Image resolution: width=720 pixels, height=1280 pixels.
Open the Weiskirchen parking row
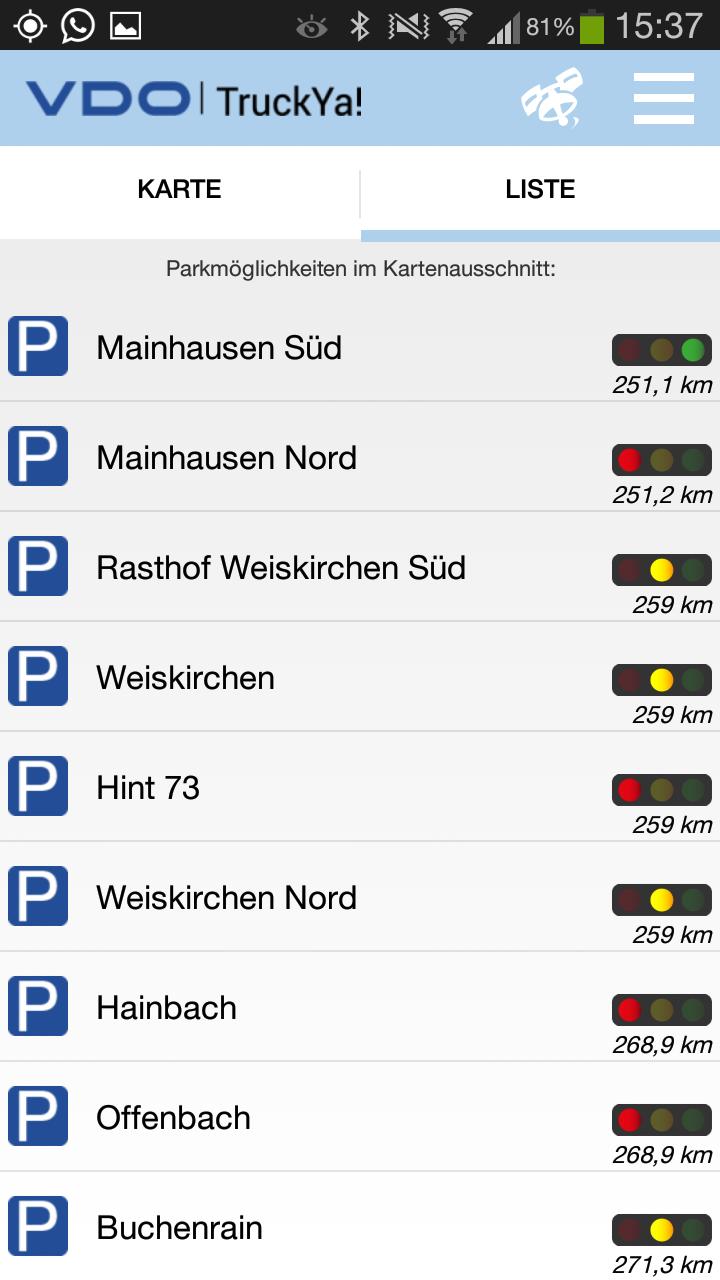point(360,678)
